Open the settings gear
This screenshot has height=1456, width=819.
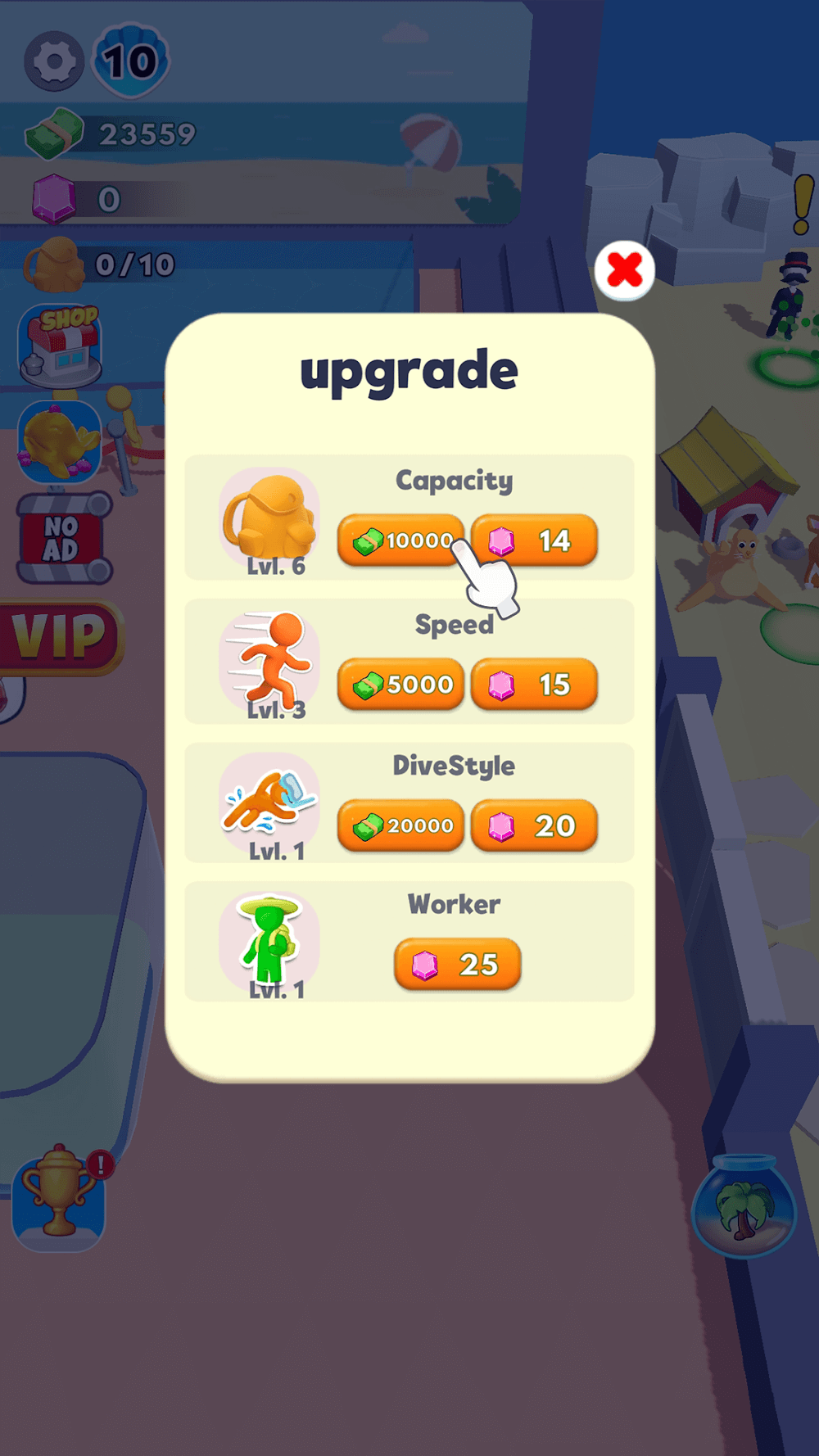[54, 61]
